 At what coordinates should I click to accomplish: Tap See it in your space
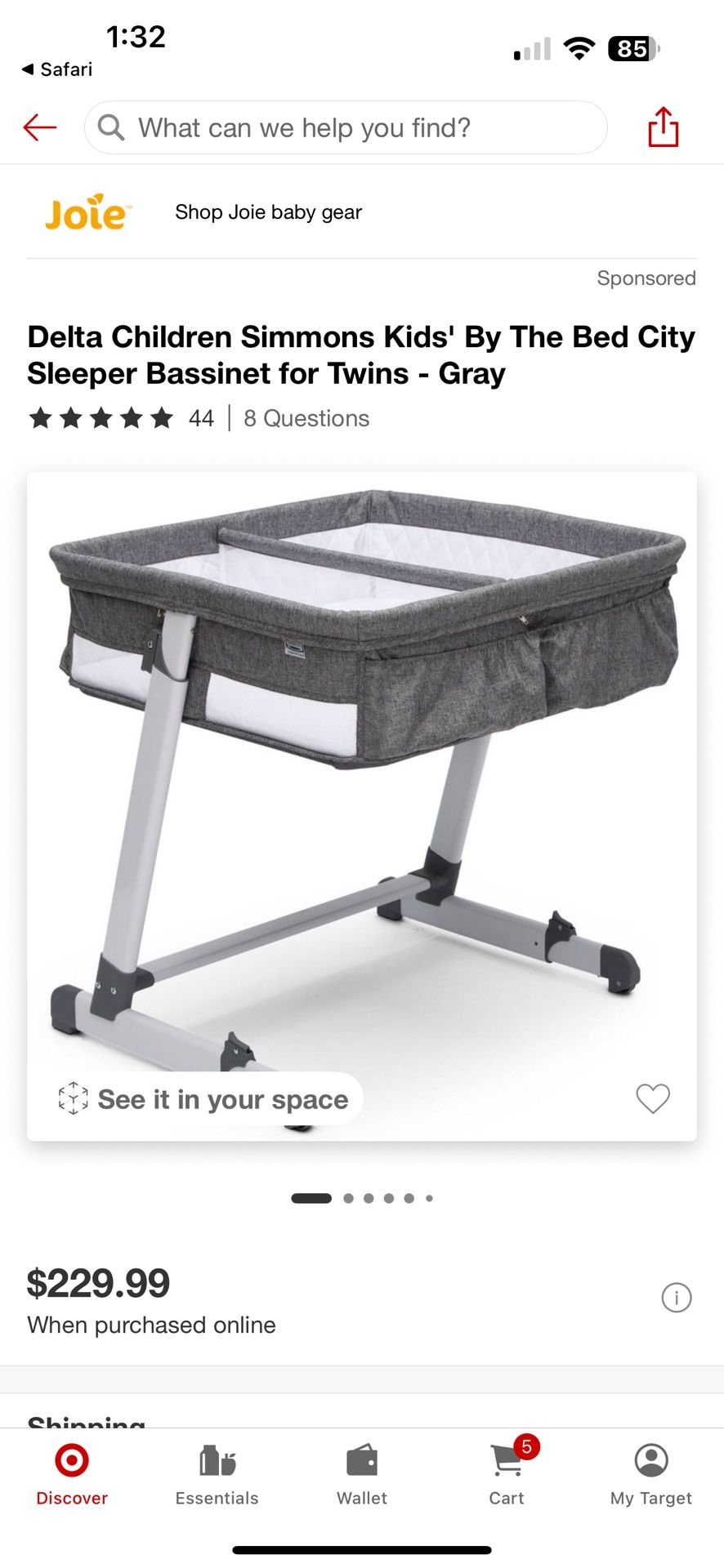[x=204, y=1099]
